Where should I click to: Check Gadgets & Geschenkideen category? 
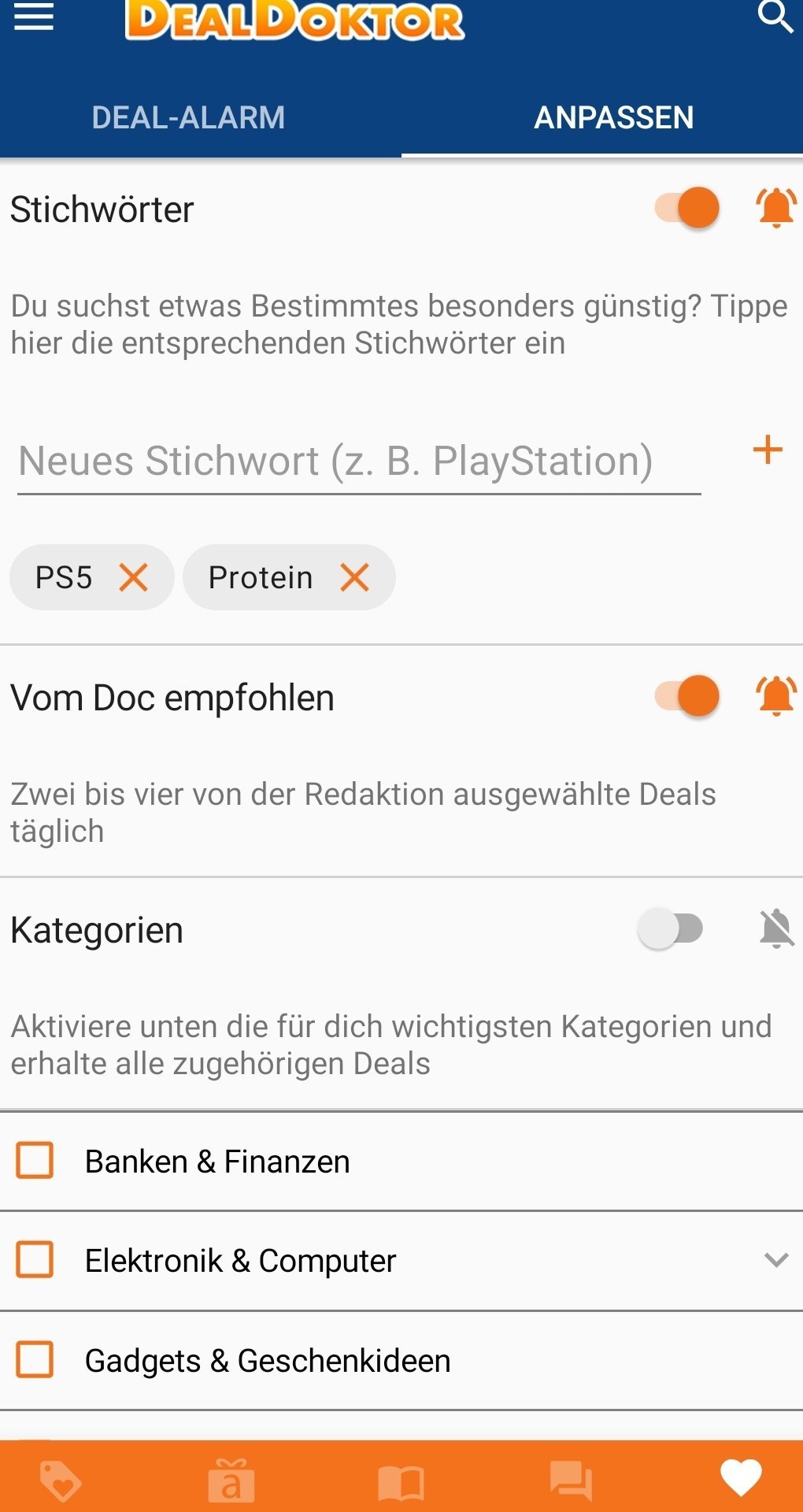point(35,1360)
